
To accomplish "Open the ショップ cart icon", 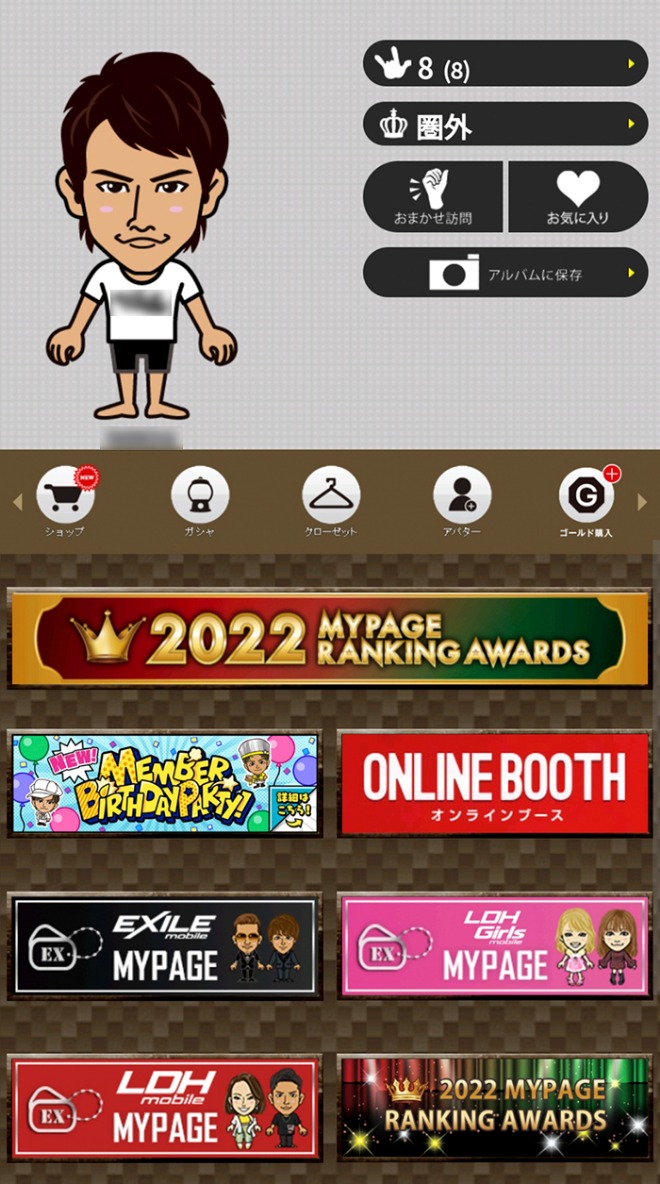I will tap(65, 501).
